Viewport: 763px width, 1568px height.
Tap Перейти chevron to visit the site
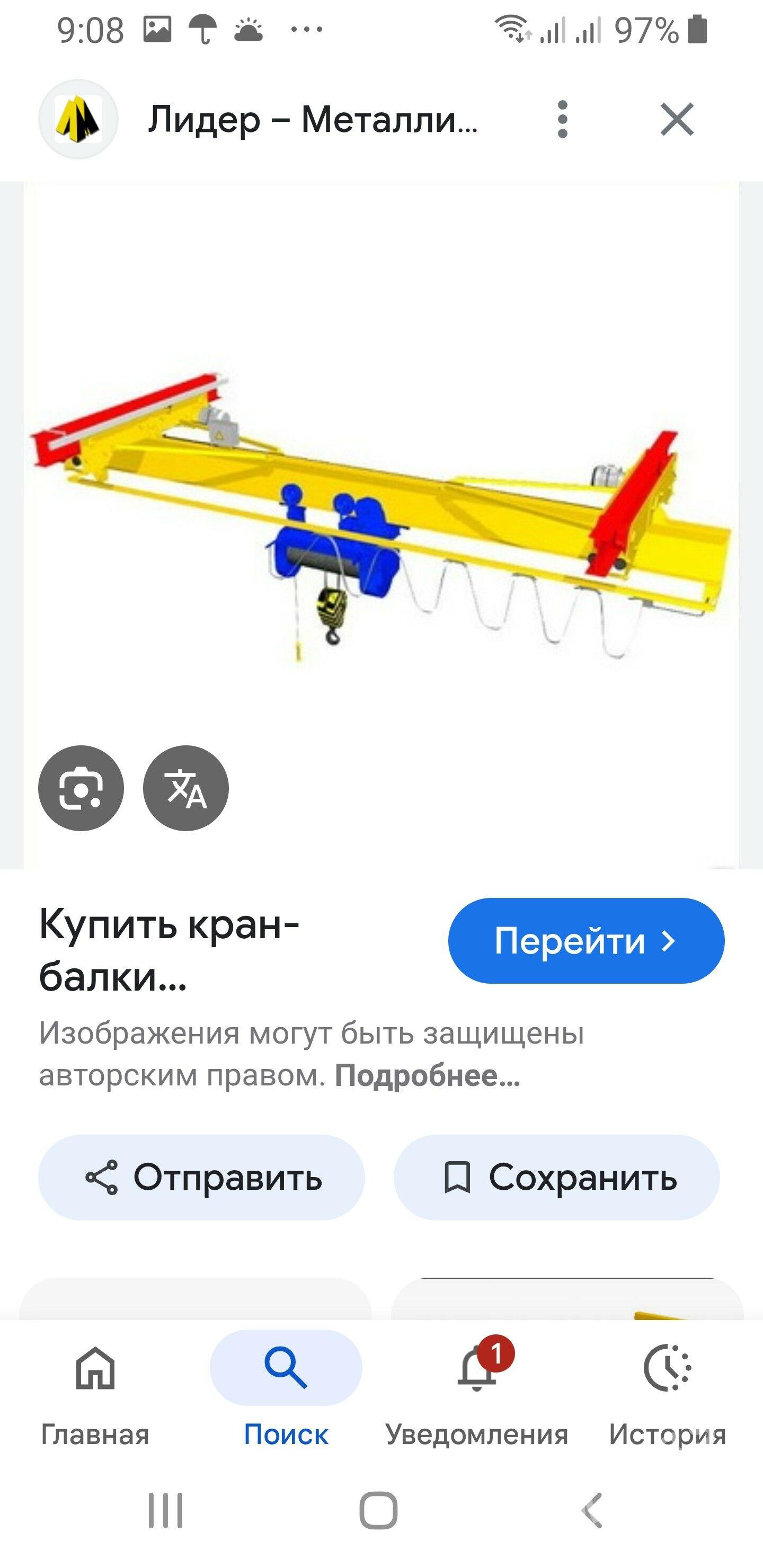tap(670, 942)
